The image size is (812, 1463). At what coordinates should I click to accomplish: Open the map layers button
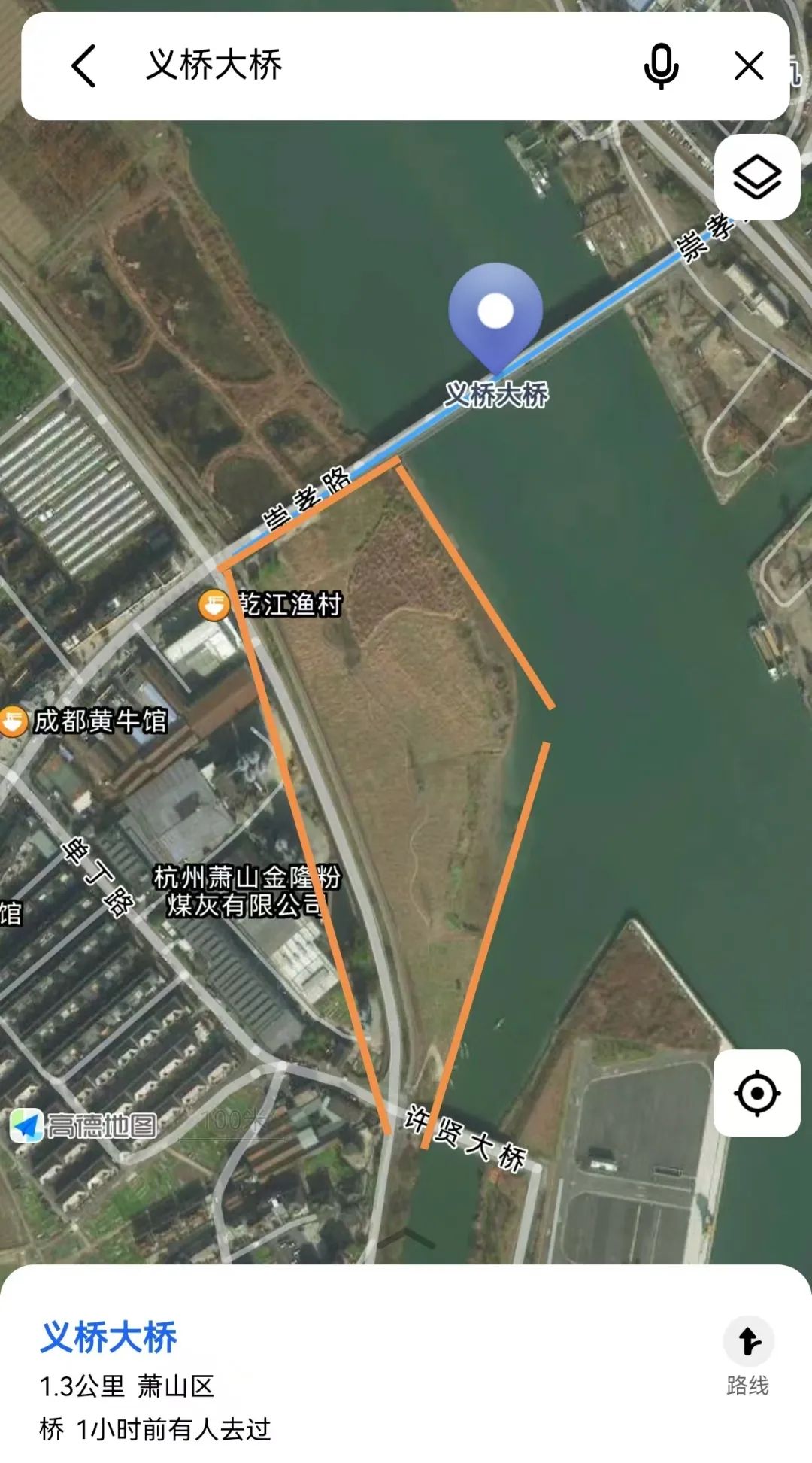point(757,178)
